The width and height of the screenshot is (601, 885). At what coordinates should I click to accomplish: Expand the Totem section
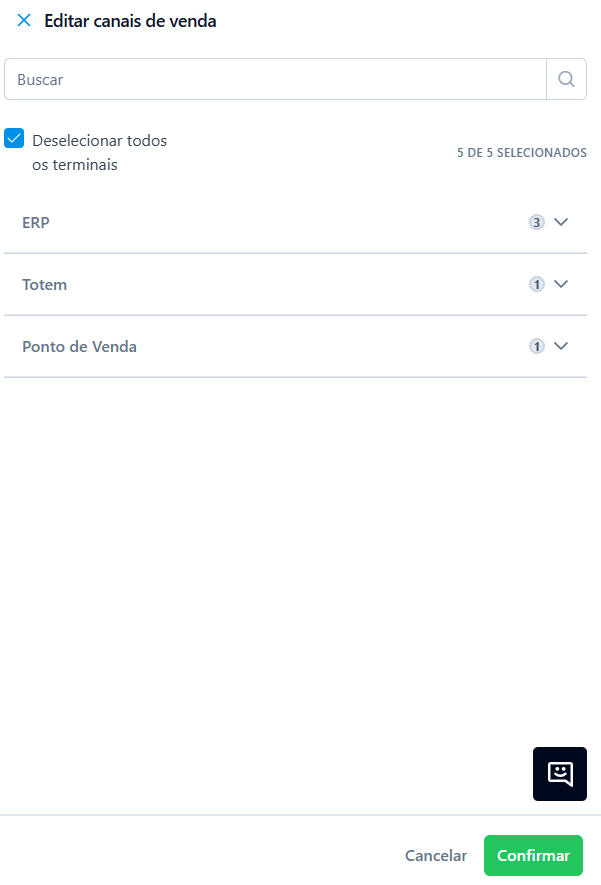click(560, 284)
